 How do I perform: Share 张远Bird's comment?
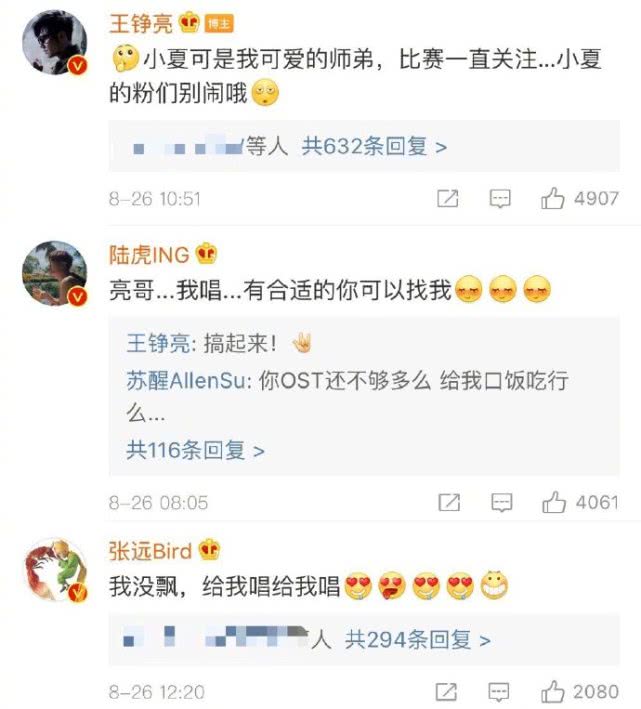(x=448, y=692)
